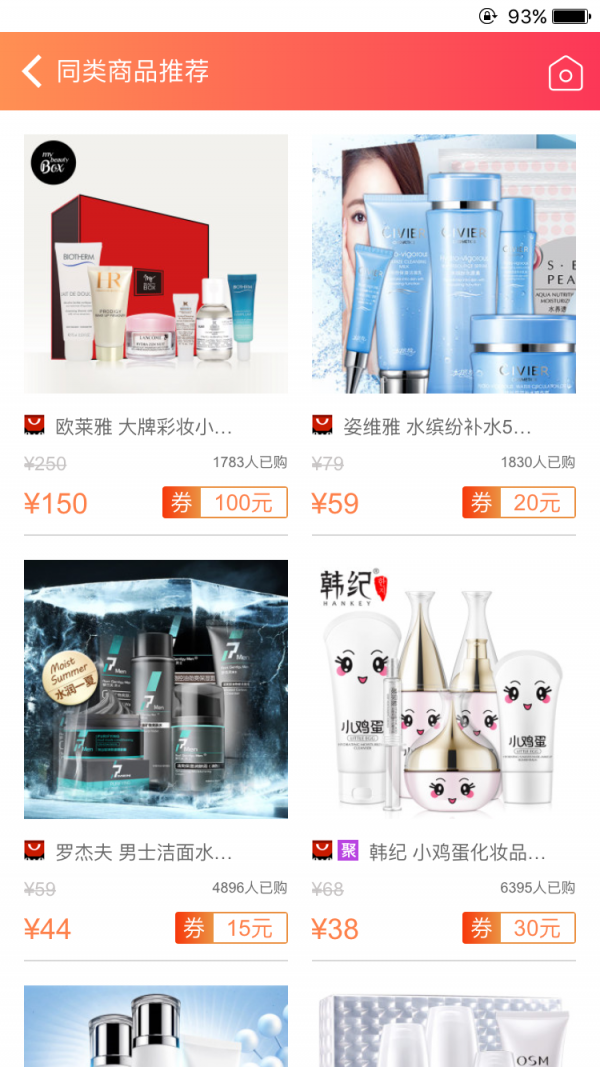The width and height of the screenshot is (600, 1067).
Task: Open the 韩纪 小鸡蛋化妆品 product card
Action: [443, 690]
